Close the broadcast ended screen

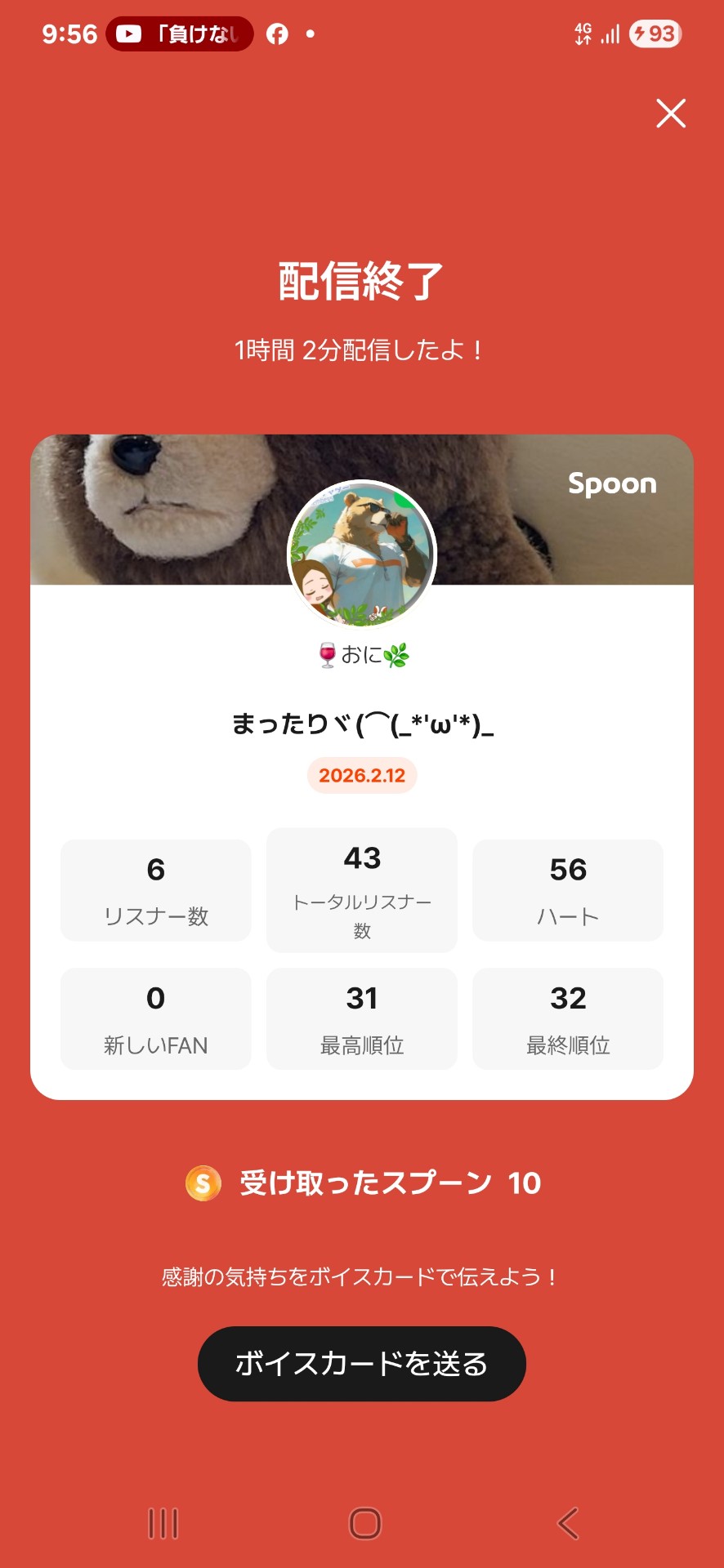pyautogui.click(x=671, y=114)
